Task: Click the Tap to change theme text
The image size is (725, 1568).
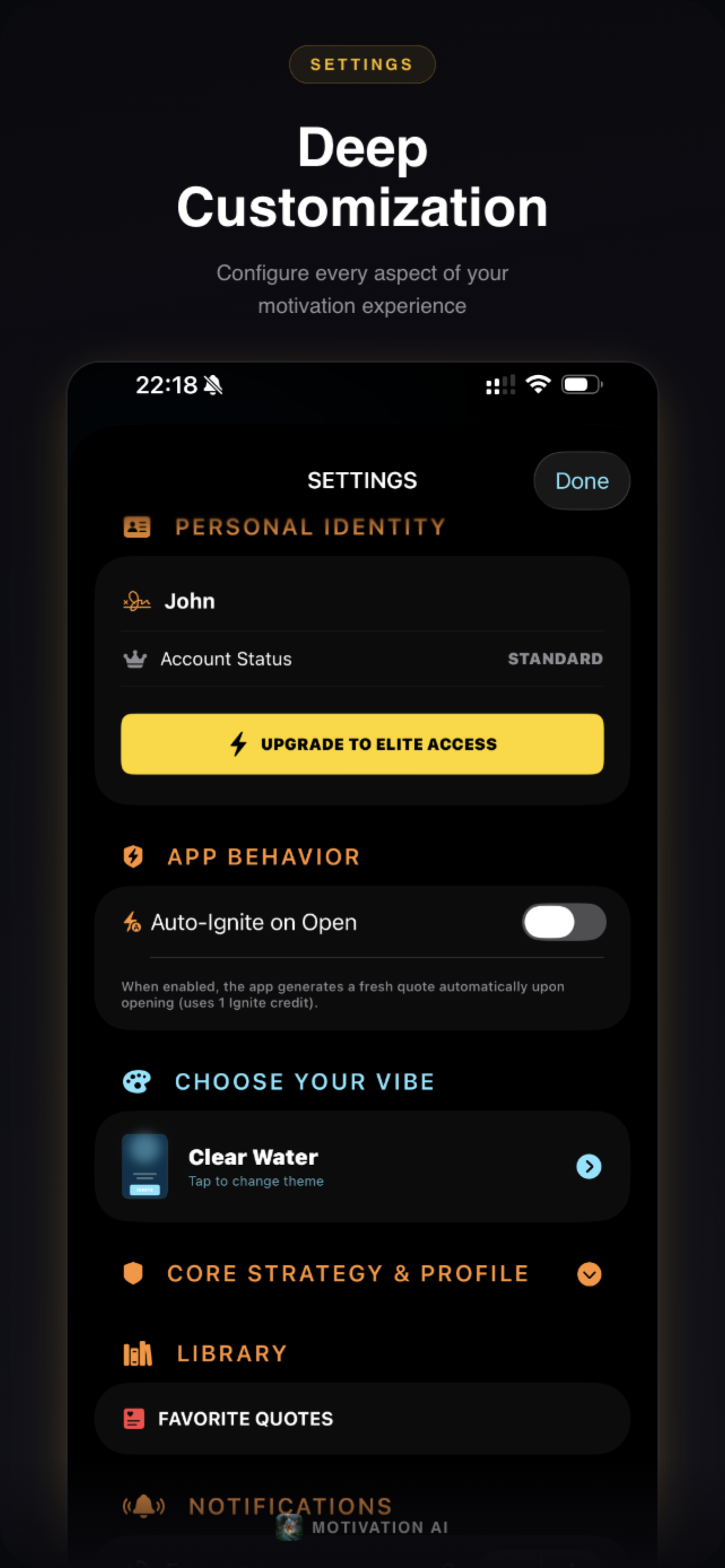Action: [x=256, y=1181]
